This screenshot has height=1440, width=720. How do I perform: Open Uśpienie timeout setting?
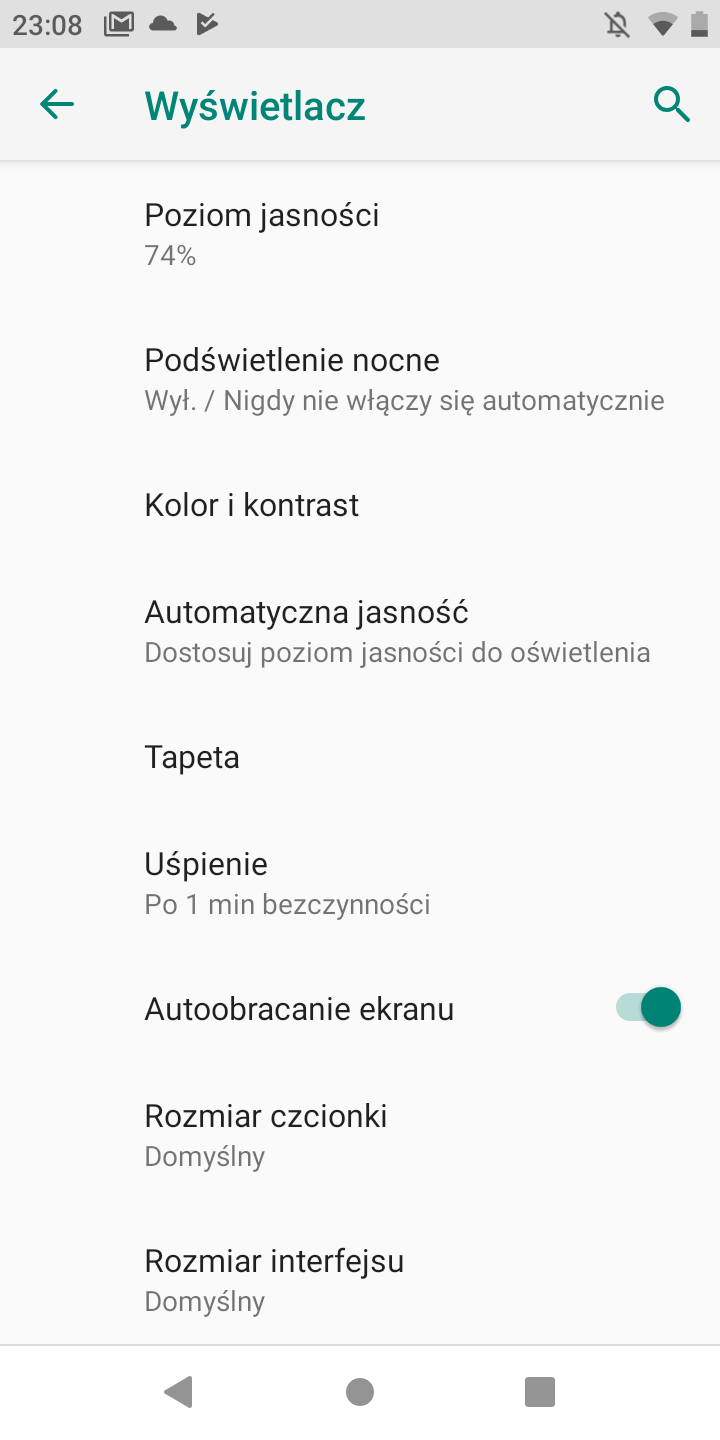pyautogui.click(x=360, y=883)
